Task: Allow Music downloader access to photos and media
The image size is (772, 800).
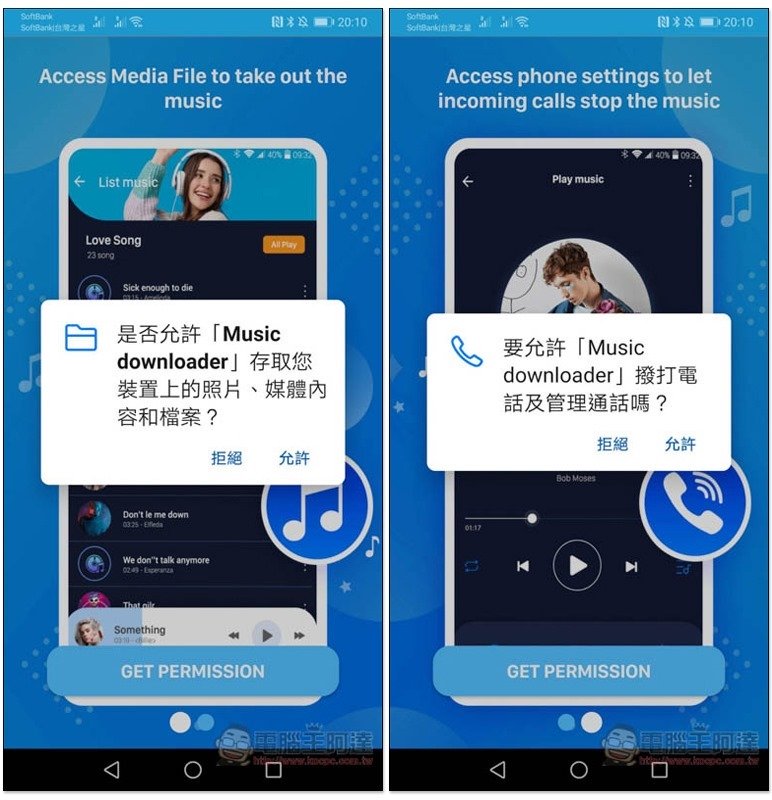Action: pos(294,458)
